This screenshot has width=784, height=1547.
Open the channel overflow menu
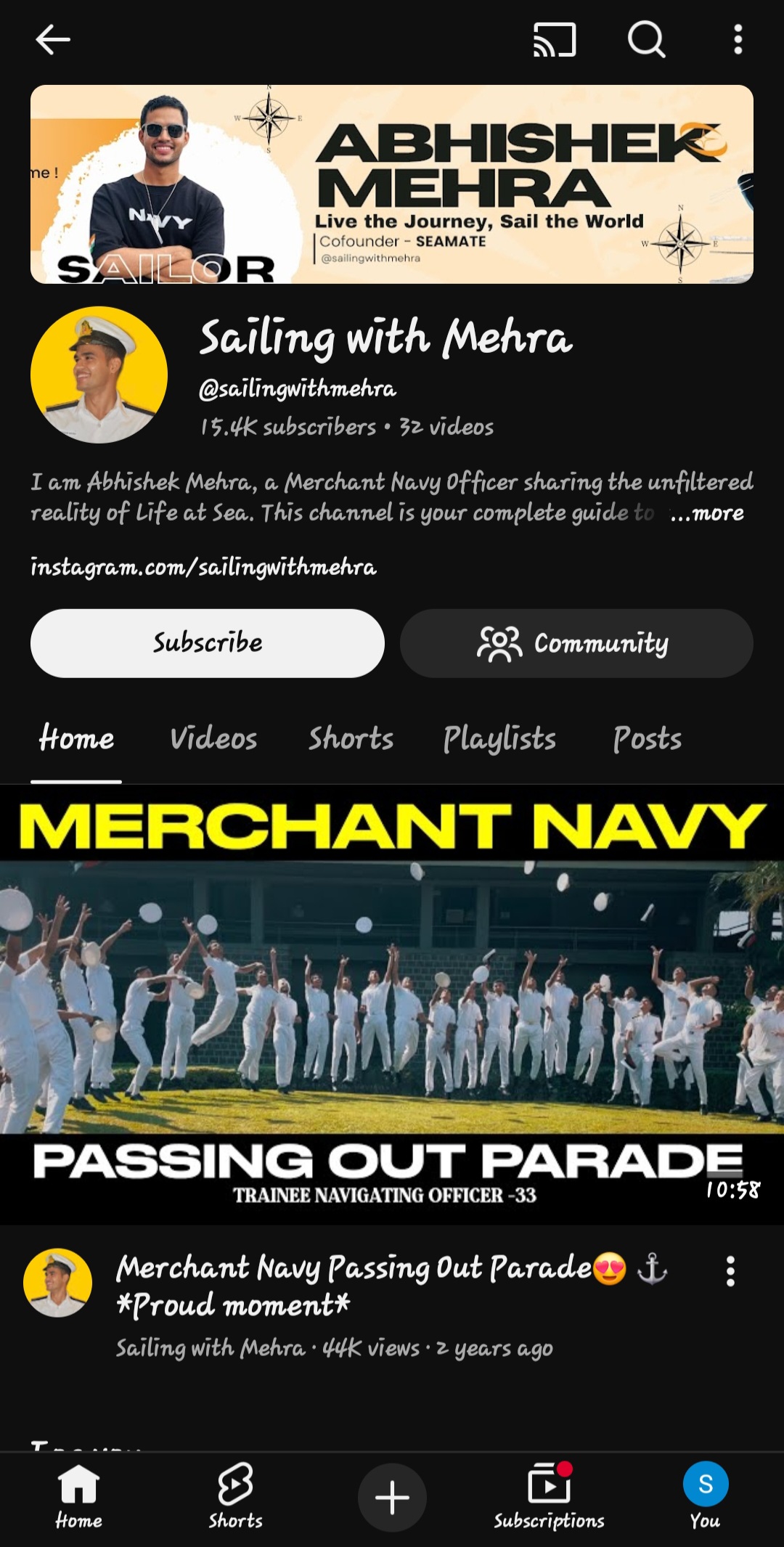pos(738,39)
